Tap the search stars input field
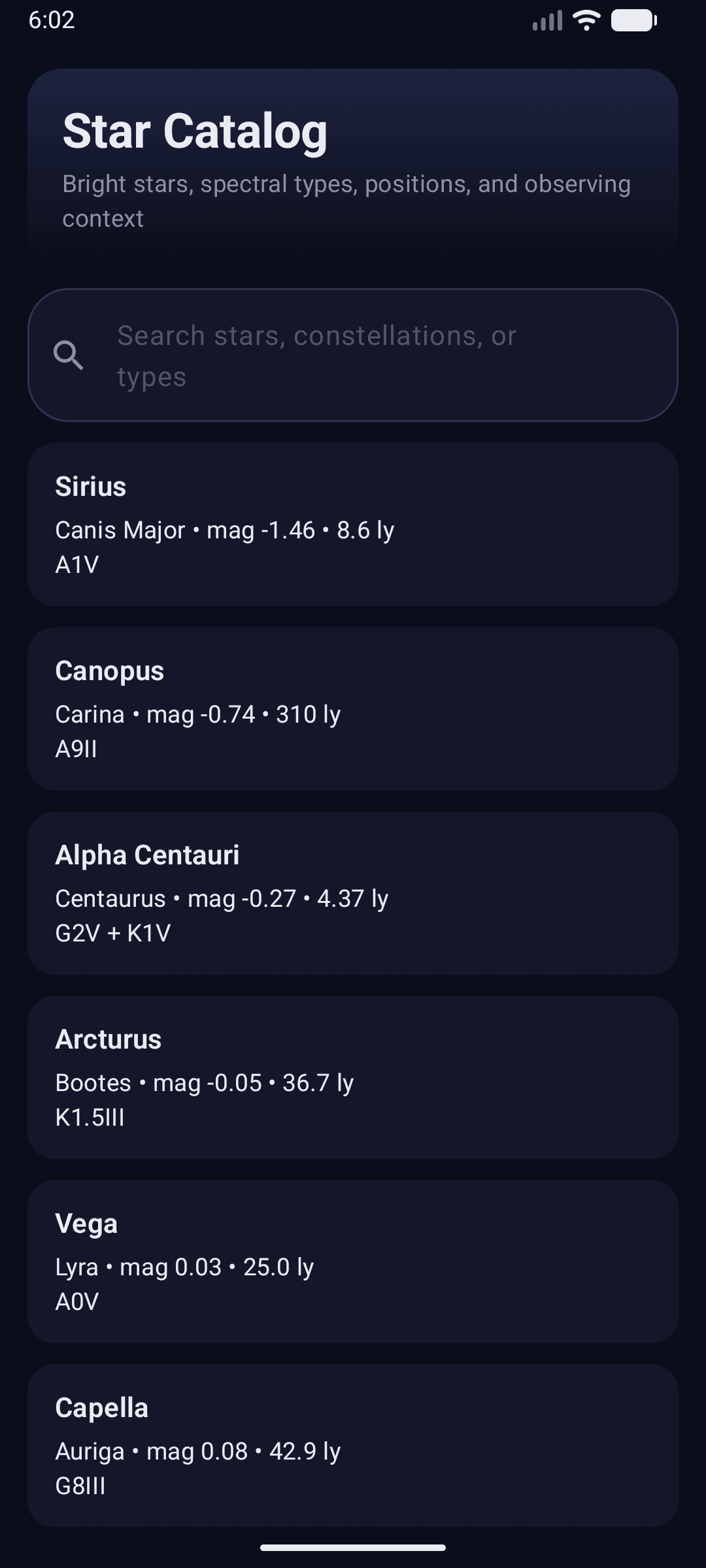Viewport: 706px width, 1568px height. pyautogui.click(x=353, y=355)
